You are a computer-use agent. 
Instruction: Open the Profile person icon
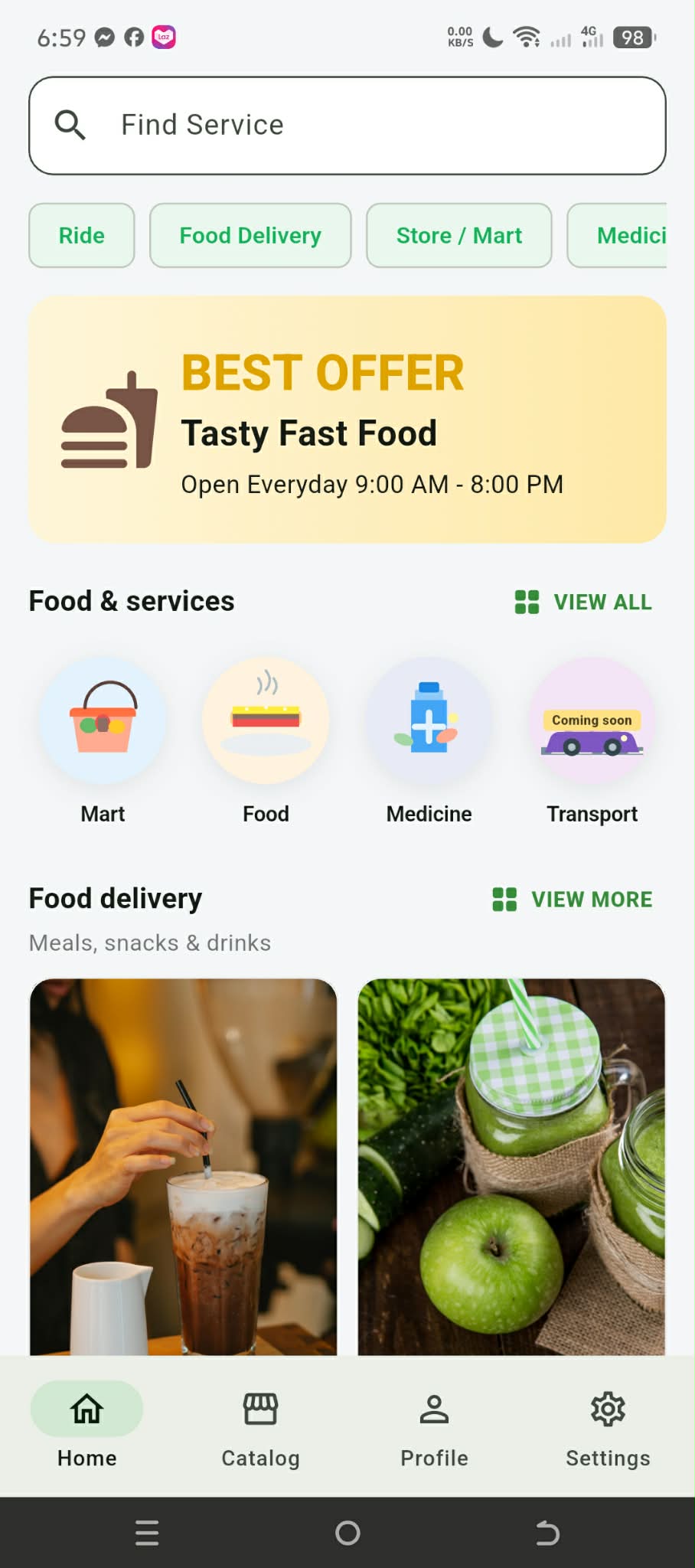[434, 1407]
